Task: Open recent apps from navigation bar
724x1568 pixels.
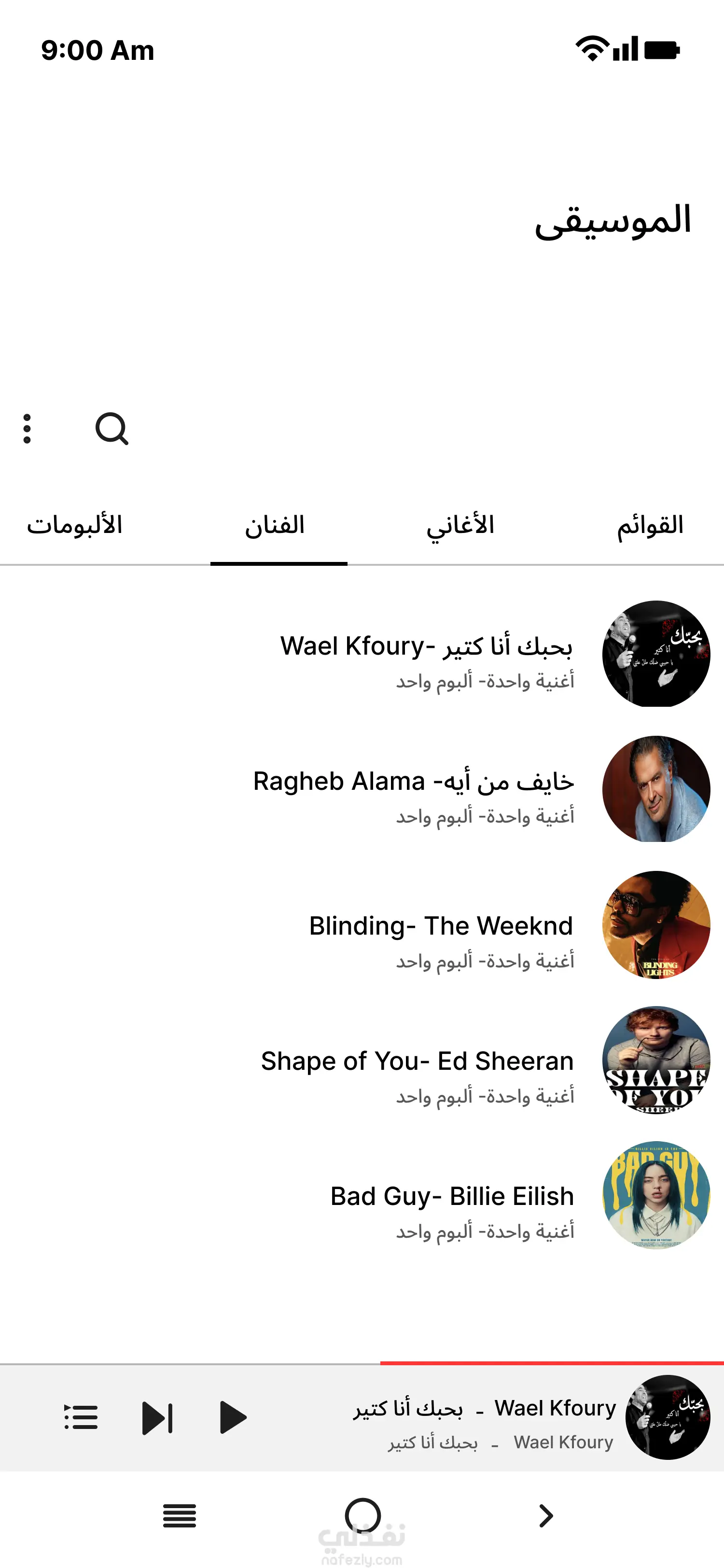Action: click(180, 1516)
